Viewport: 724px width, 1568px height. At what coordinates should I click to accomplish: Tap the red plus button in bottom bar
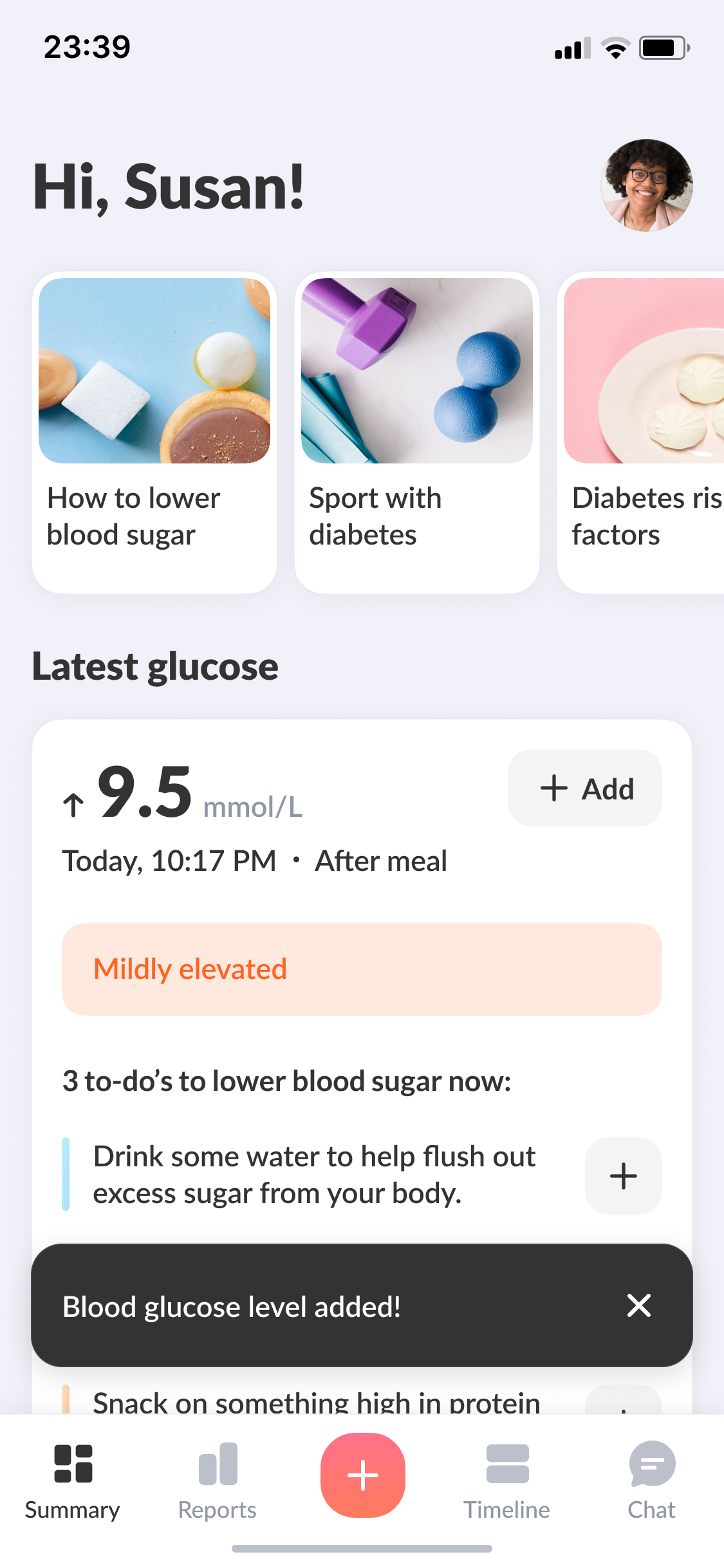click(363, 1475)
